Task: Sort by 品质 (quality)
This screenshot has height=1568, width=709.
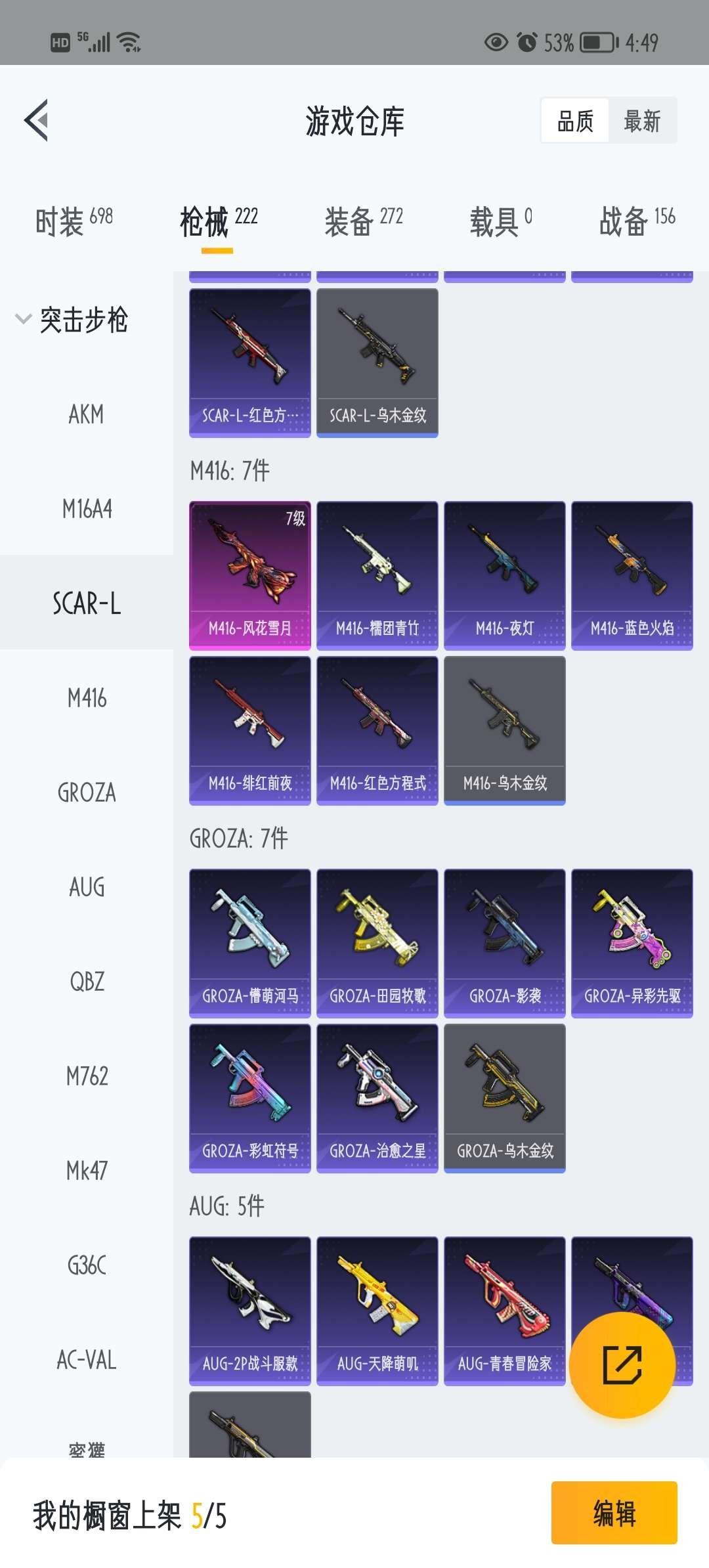Action: pyautogui.click(x=575, y=121)
